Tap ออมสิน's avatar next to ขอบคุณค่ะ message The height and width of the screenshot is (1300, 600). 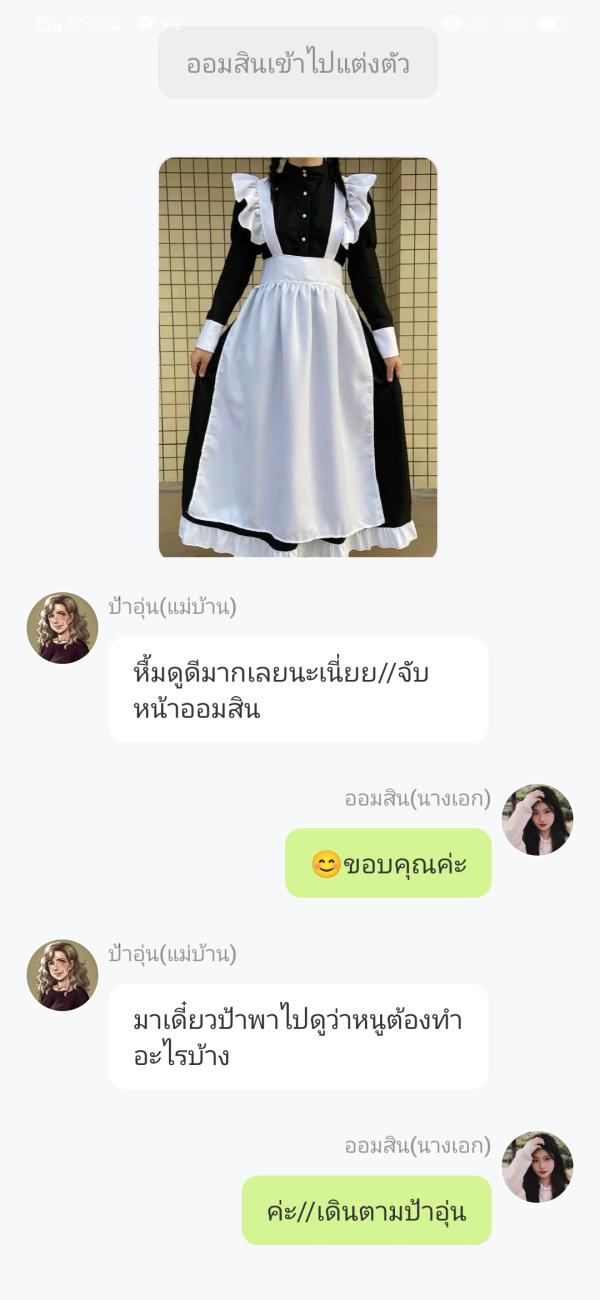(x=537, y=820)
